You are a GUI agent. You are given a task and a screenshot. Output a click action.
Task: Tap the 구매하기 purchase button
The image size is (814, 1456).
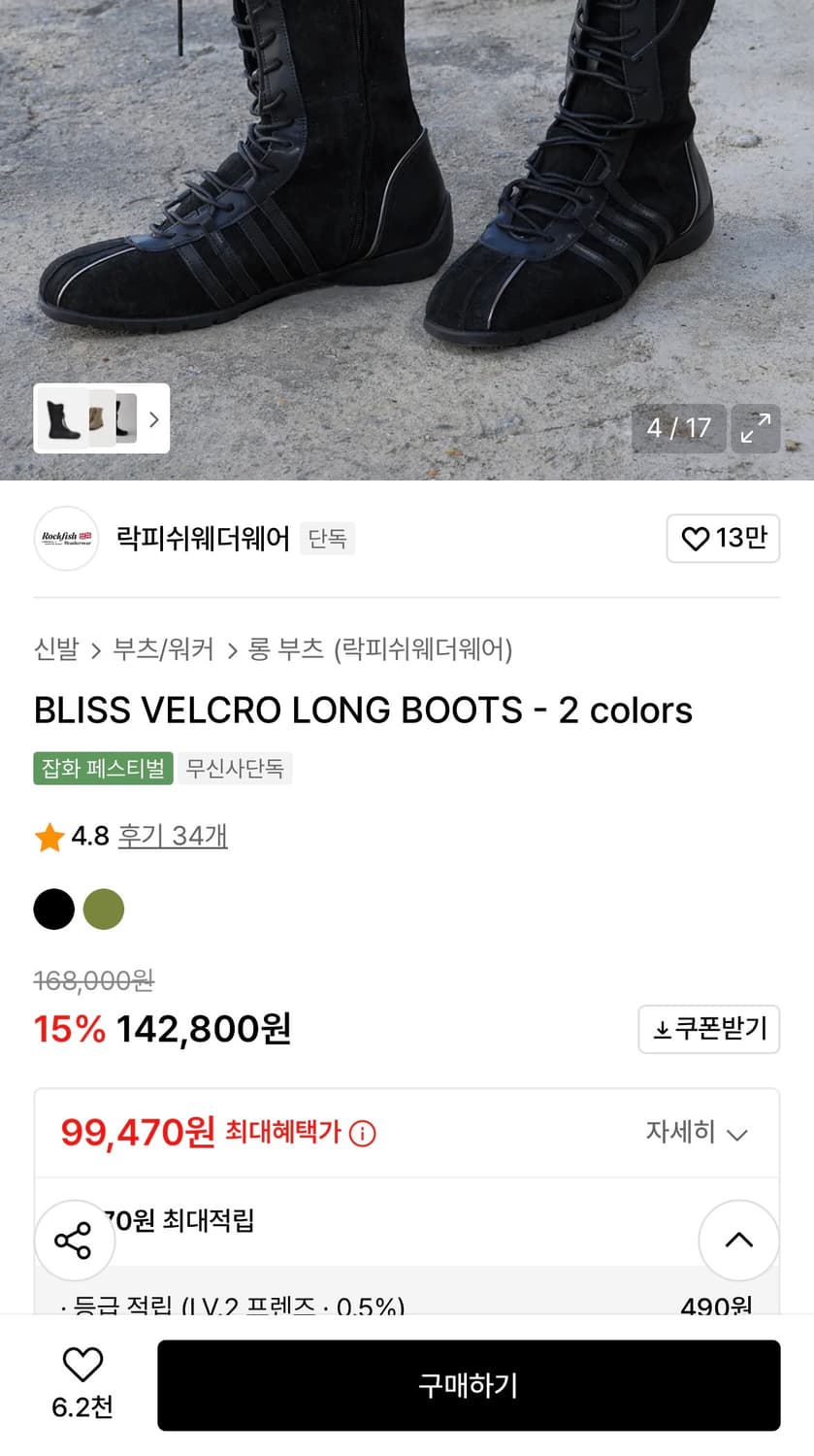[469, 1385]
